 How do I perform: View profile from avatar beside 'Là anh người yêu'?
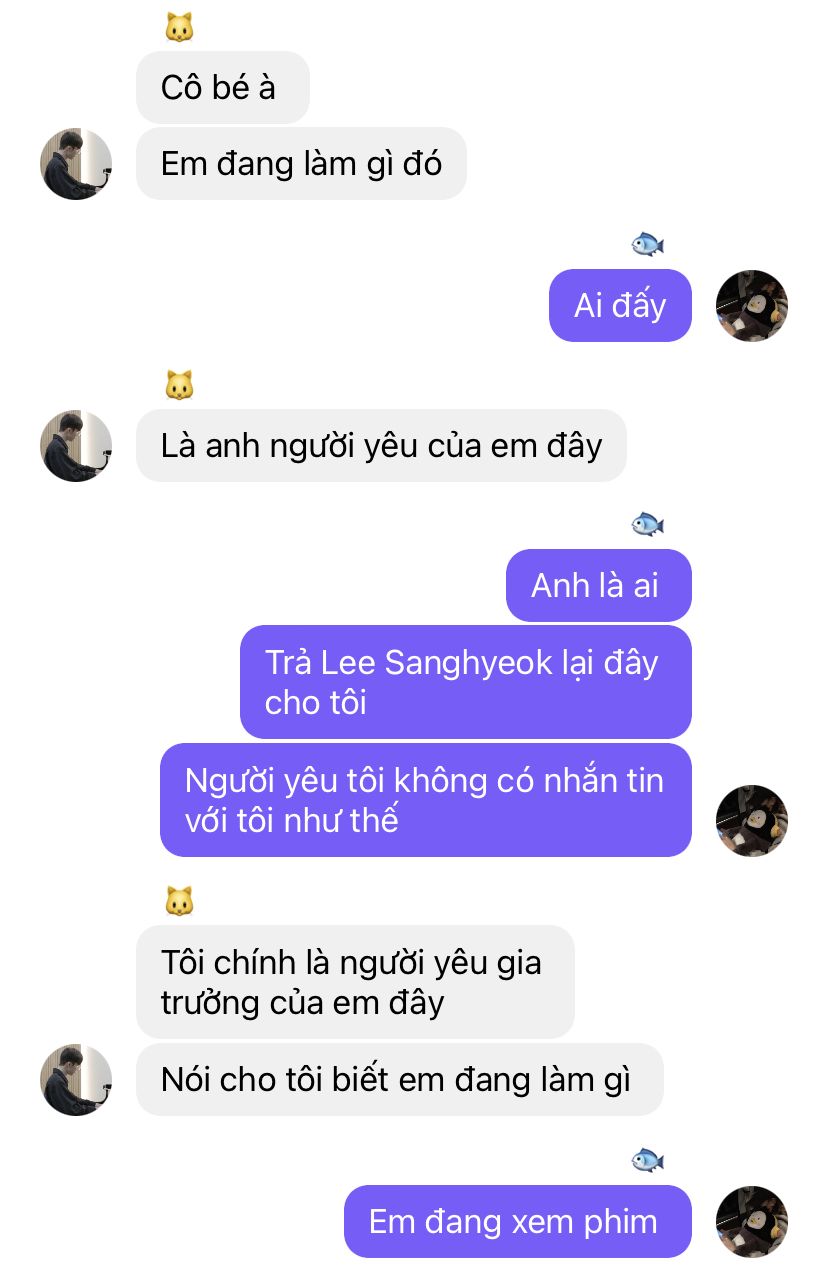pos(76,446)
